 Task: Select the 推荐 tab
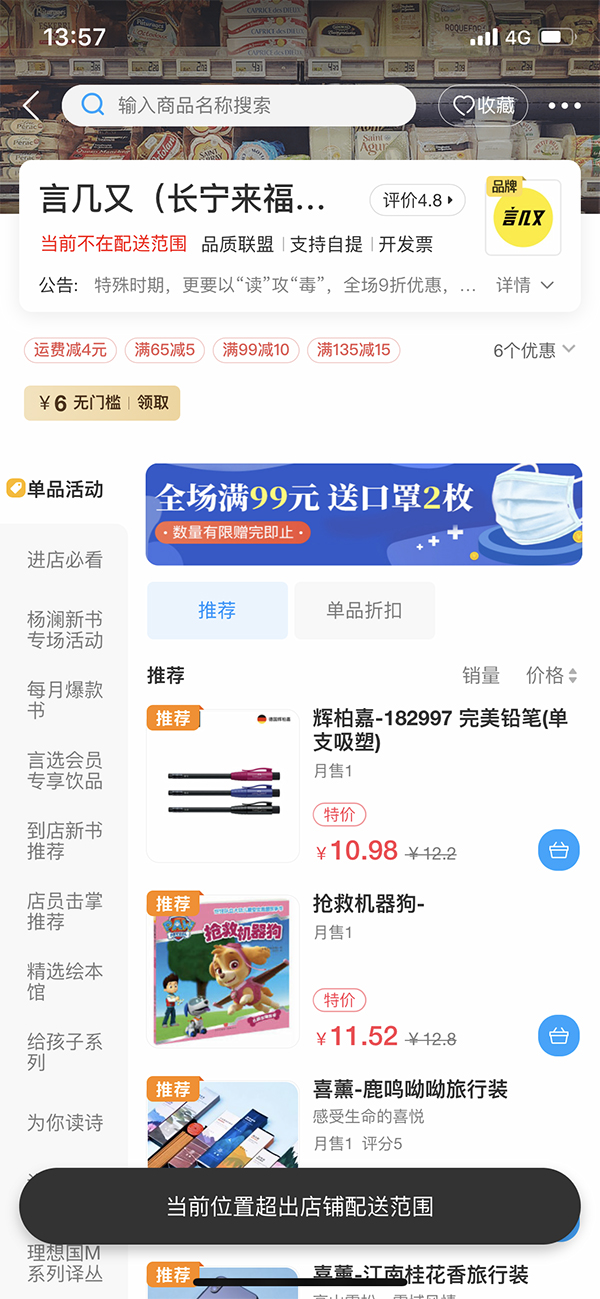click(x=217, y=610)
